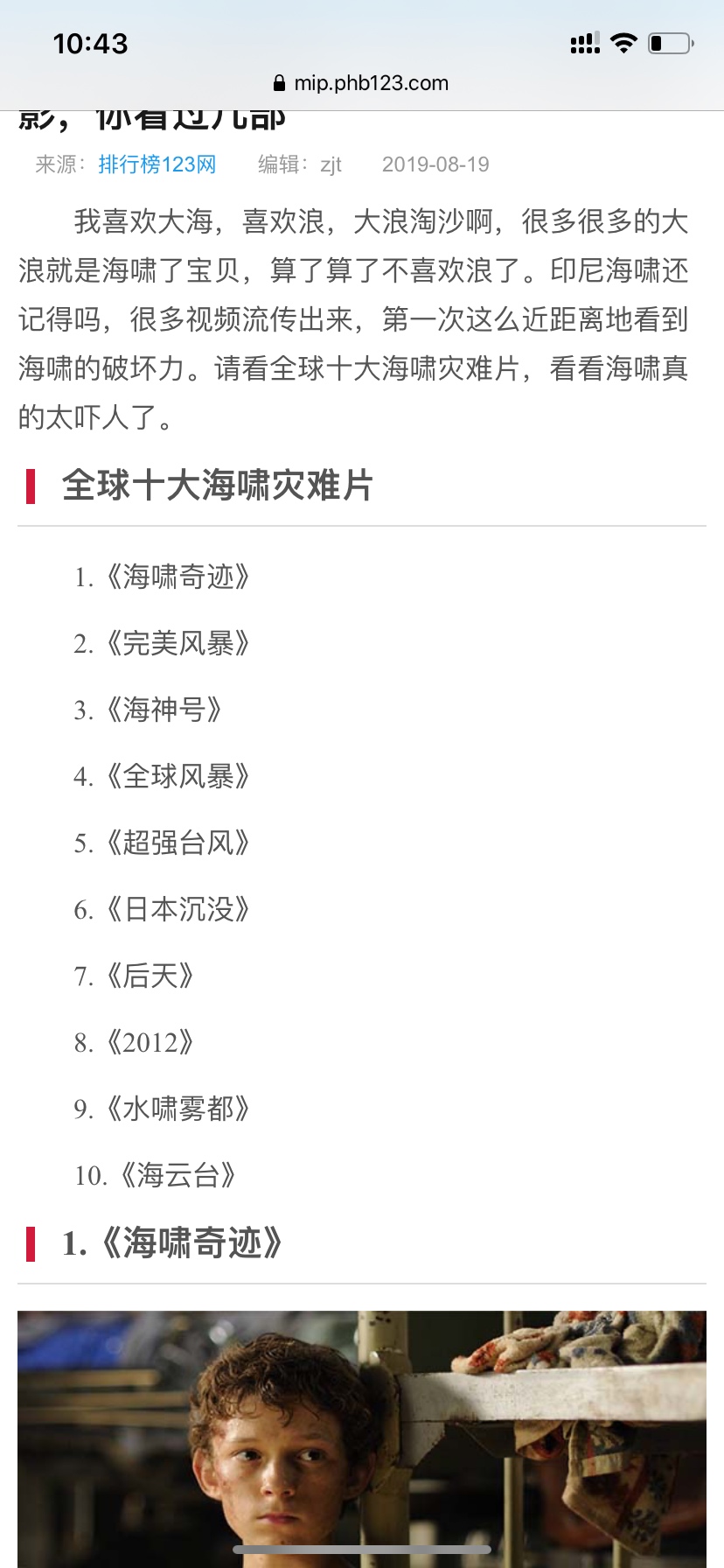Image resolution: width=724 pixels, height=1568 pixels.
Task: Tap the mip.phb123.com address bar
Action: point(361,83)
